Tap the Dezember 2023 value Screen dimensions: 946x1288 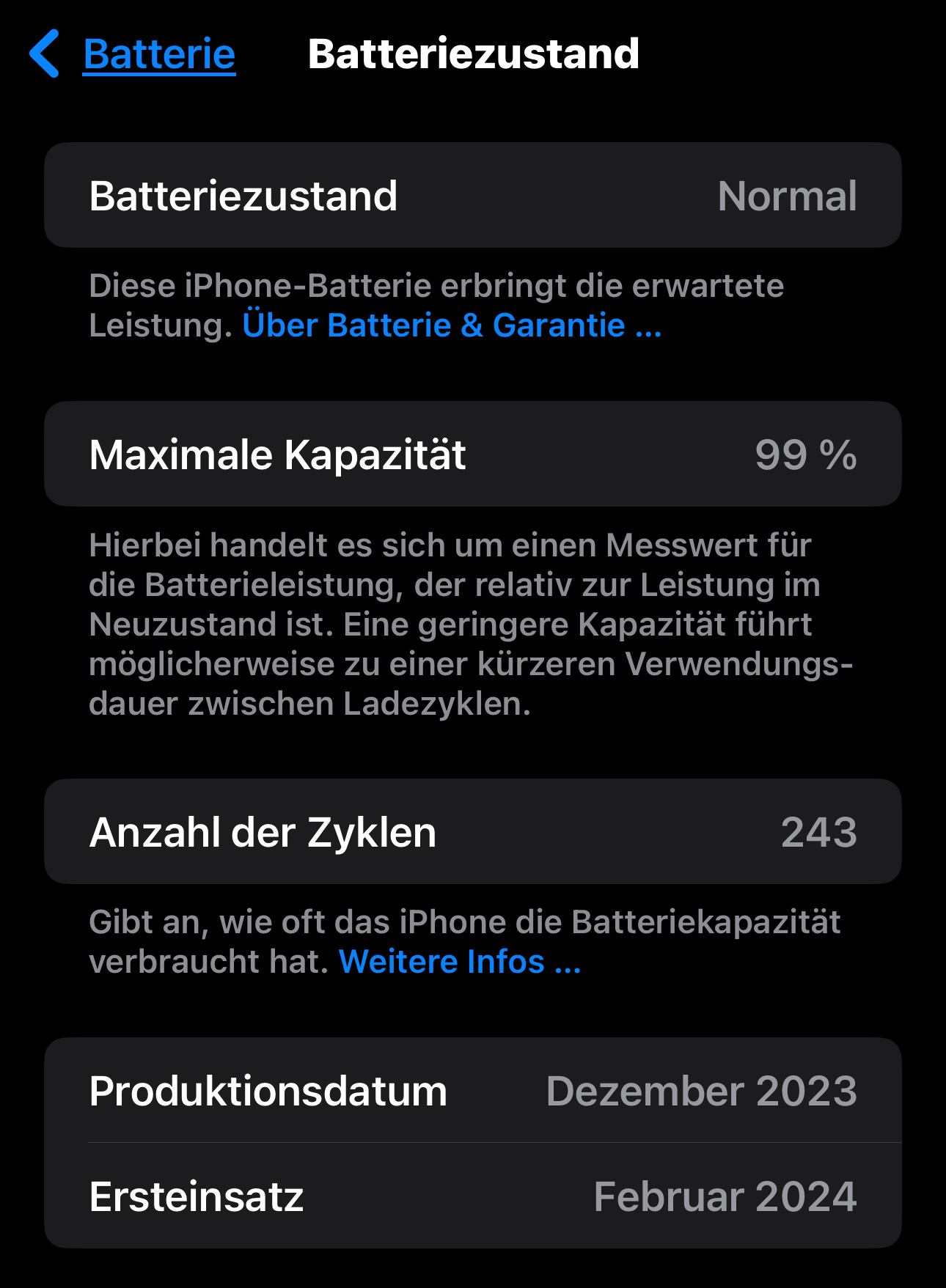point(701,1092)
